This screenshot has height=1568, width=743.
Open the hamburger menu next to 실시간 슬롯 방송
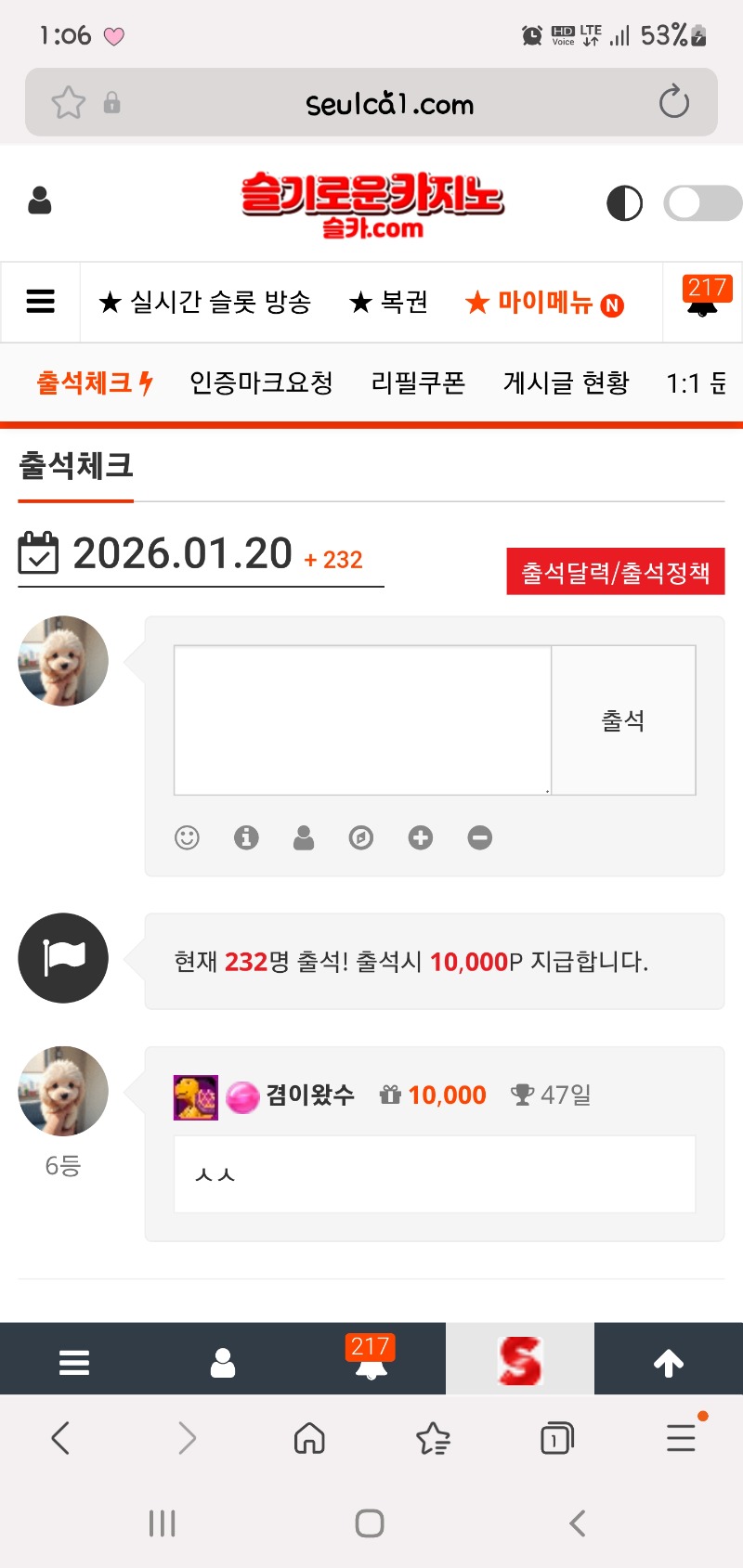[x=40, y=302]
